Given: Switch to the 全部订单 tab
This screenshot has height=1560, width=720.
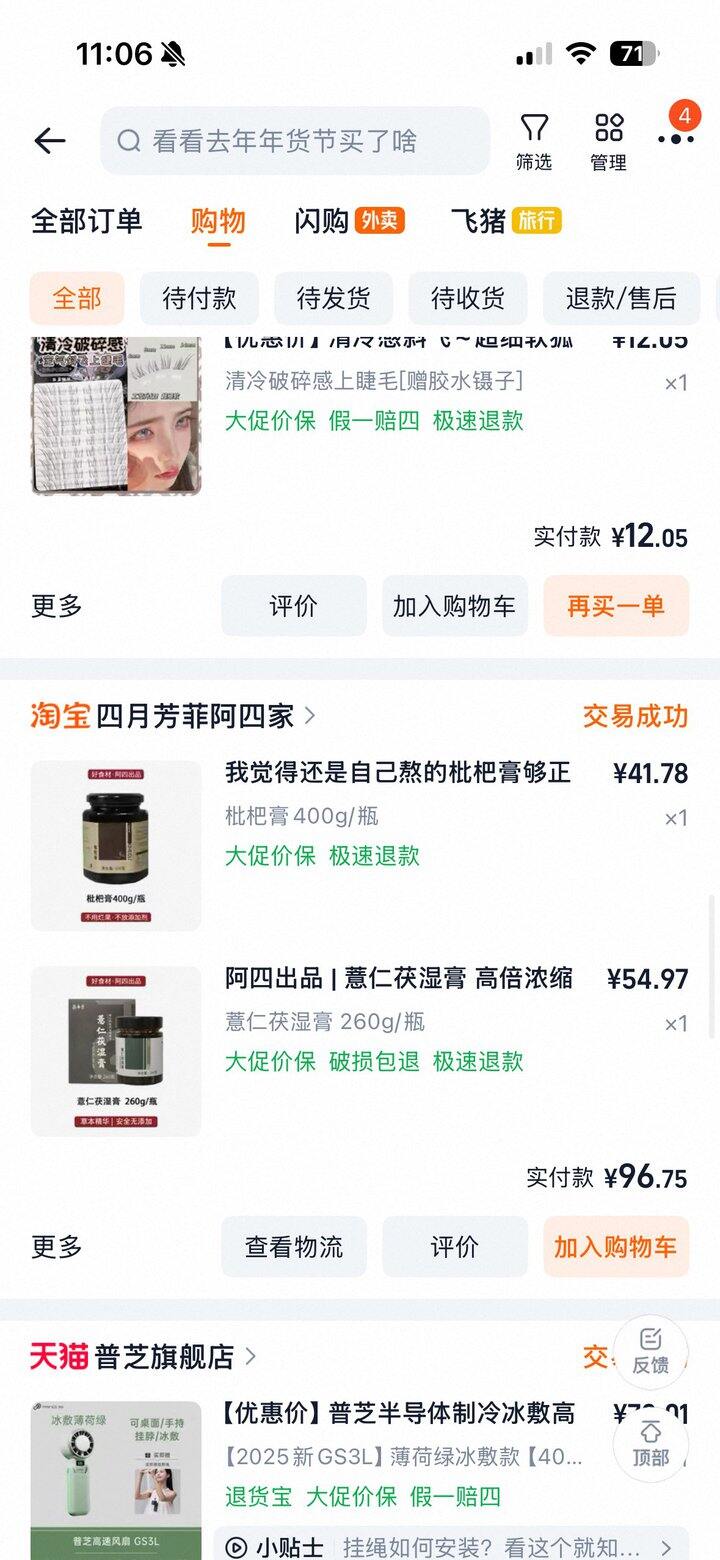Looking at the screenshot, I should [x=87, y=221].
